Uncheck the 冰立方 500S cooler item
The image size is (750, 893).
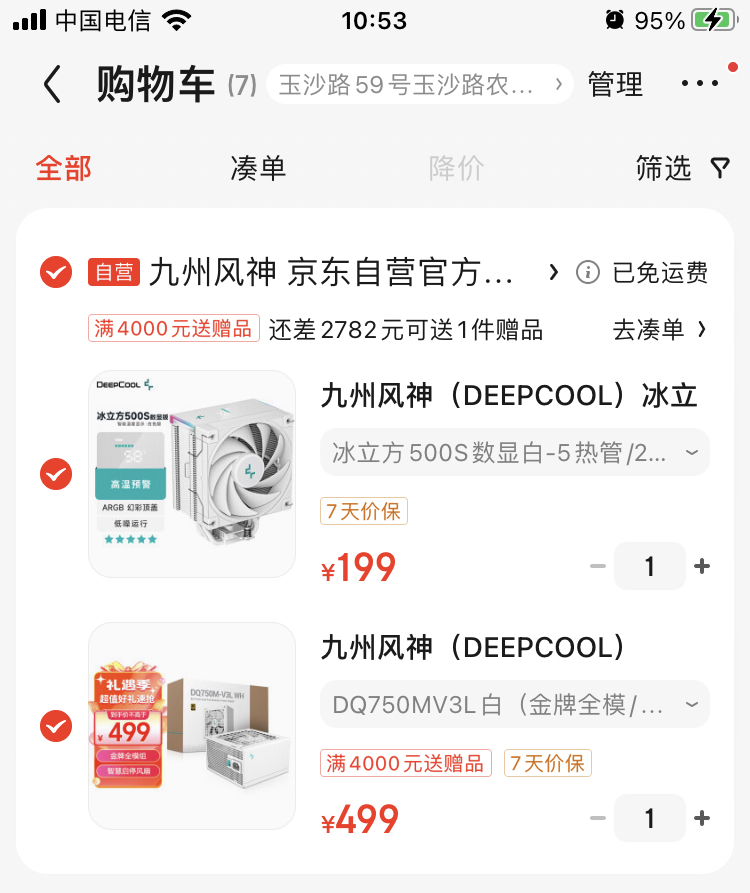56,475
